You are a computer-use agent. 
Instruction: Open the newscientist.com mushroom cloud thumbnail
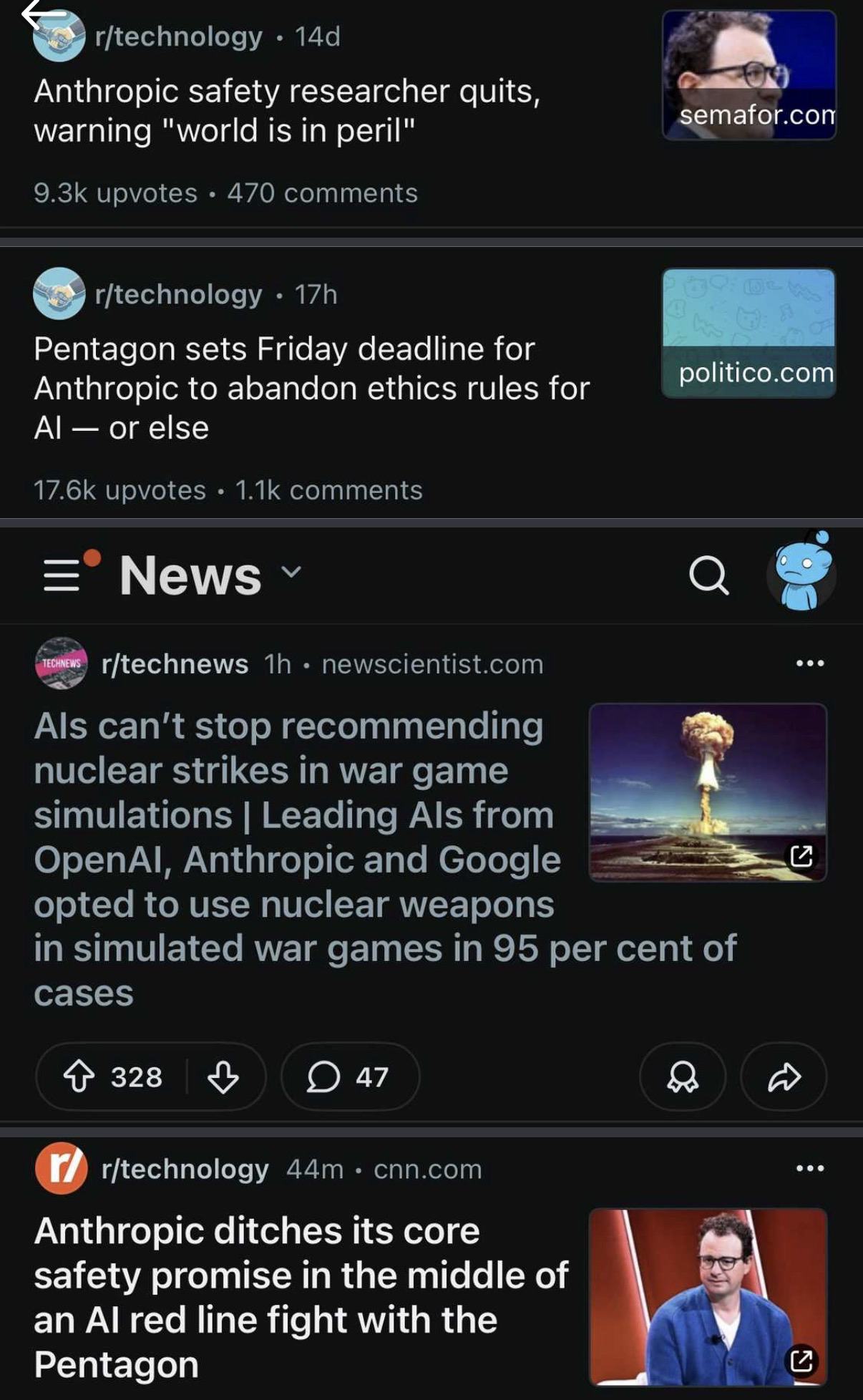click(x=708, y=792)
